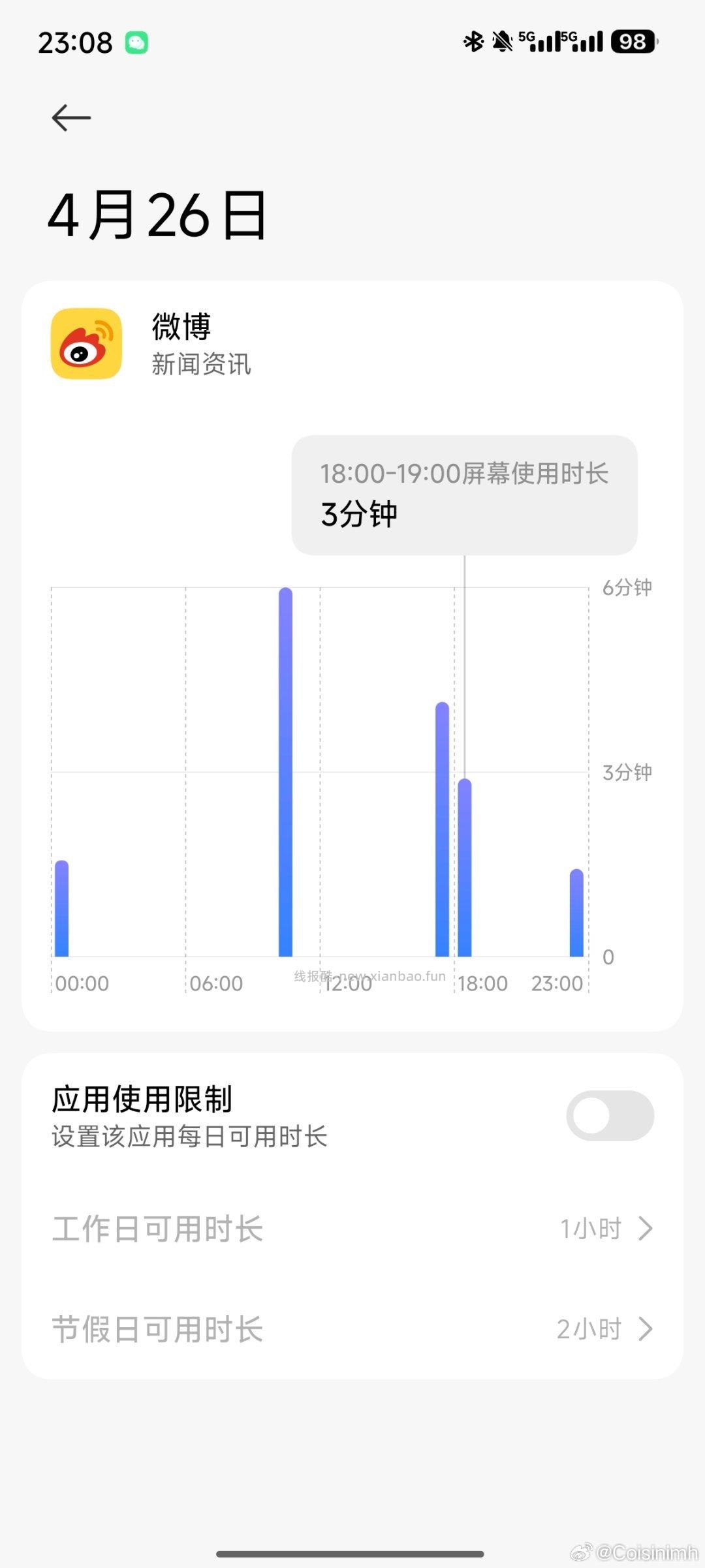
Task: Tap the Bluetooth icon in status bar
Action: 473,40
